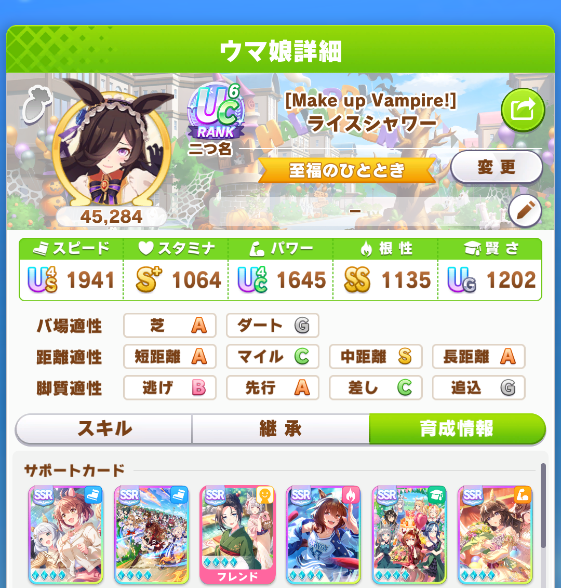Edit the memo with the pencil icon
The image size is (561, 588).
pos(525,211)
